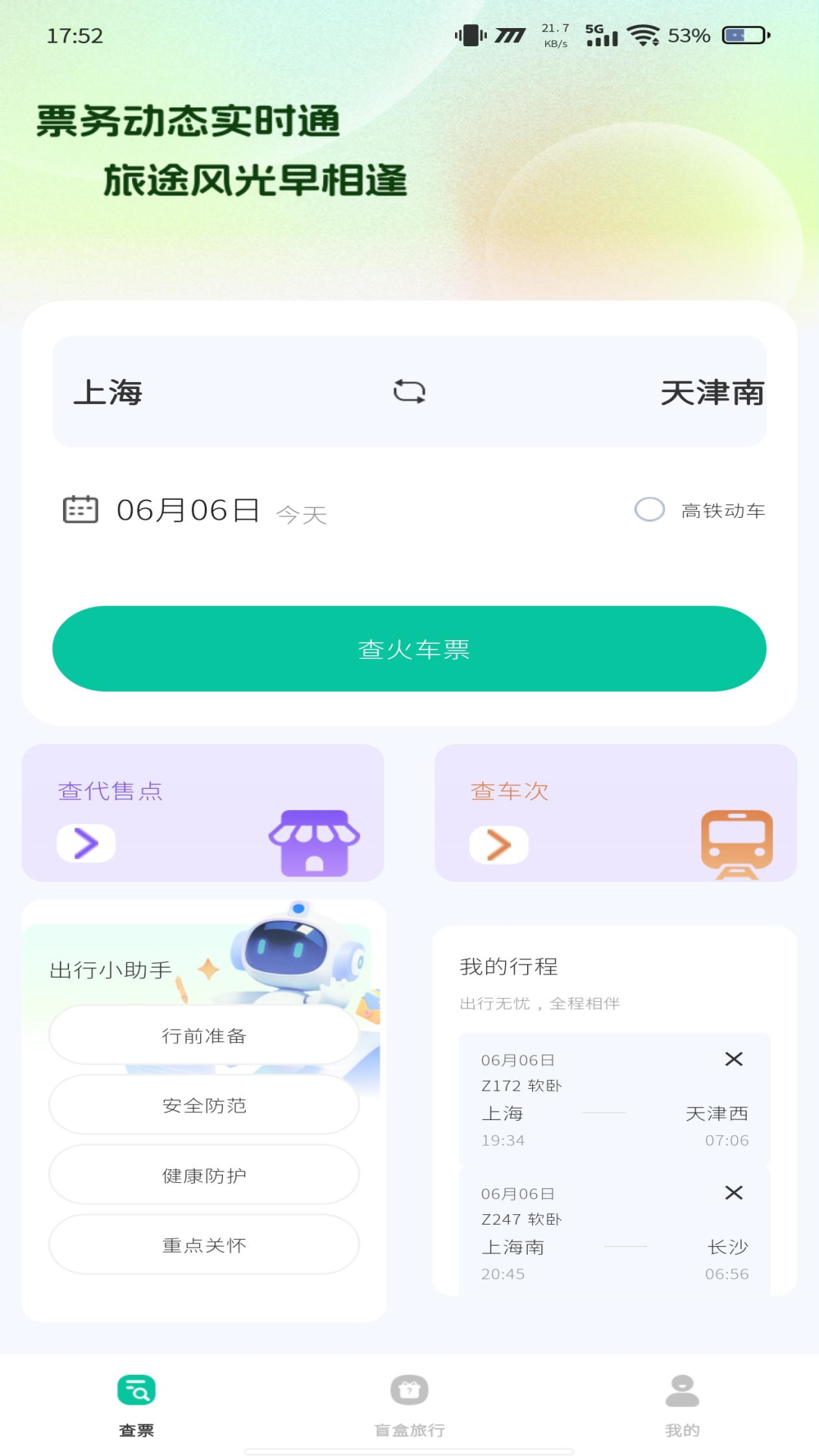
Task: Open 重点关怀 in travel assistant
Action: coord(204,1244)
